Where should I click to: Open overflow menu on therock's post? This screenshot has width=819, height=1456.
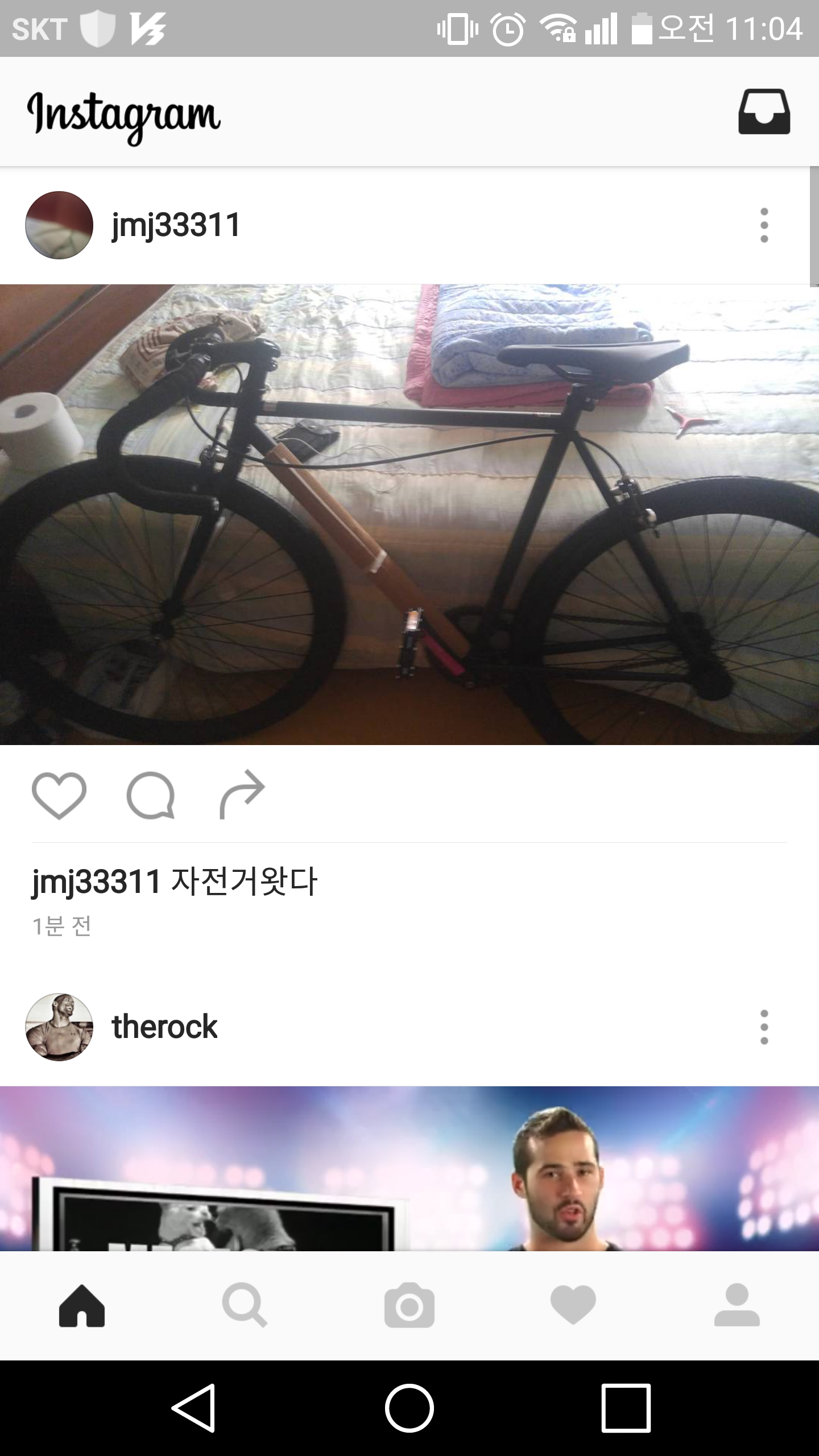click(764, 1027)
